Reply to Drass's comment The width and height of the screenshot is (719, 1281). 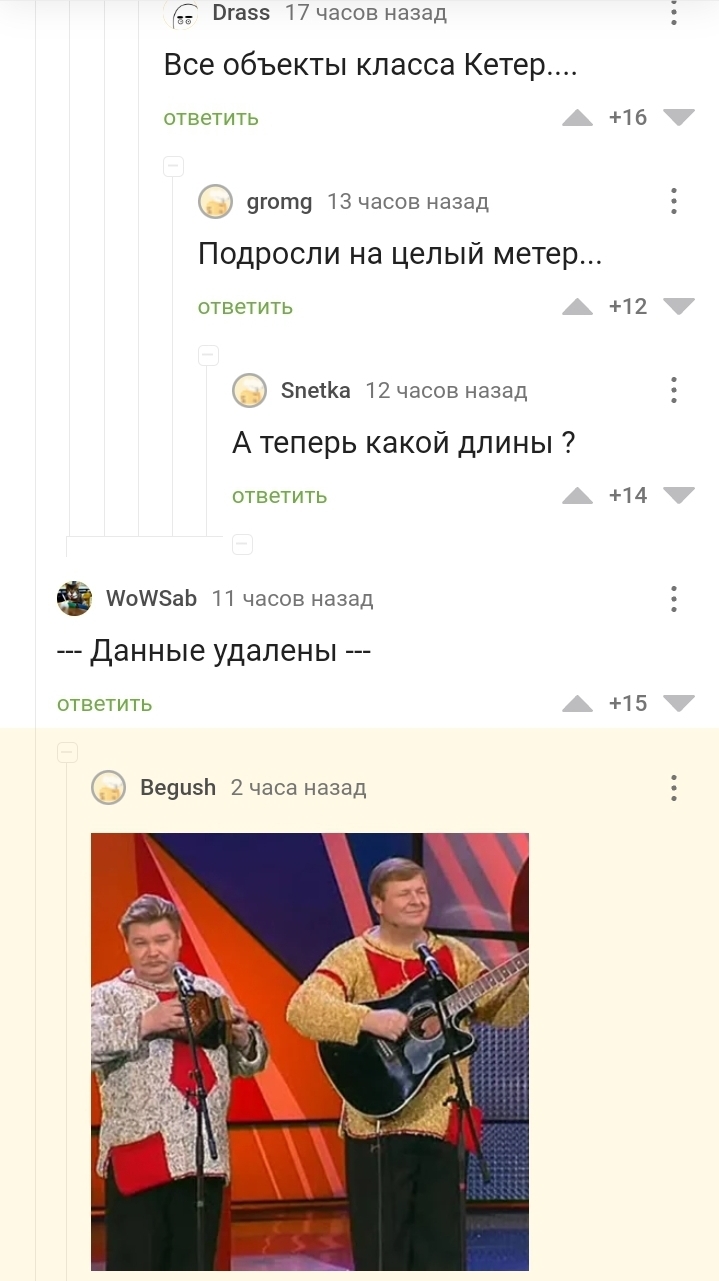click(211, 118)
